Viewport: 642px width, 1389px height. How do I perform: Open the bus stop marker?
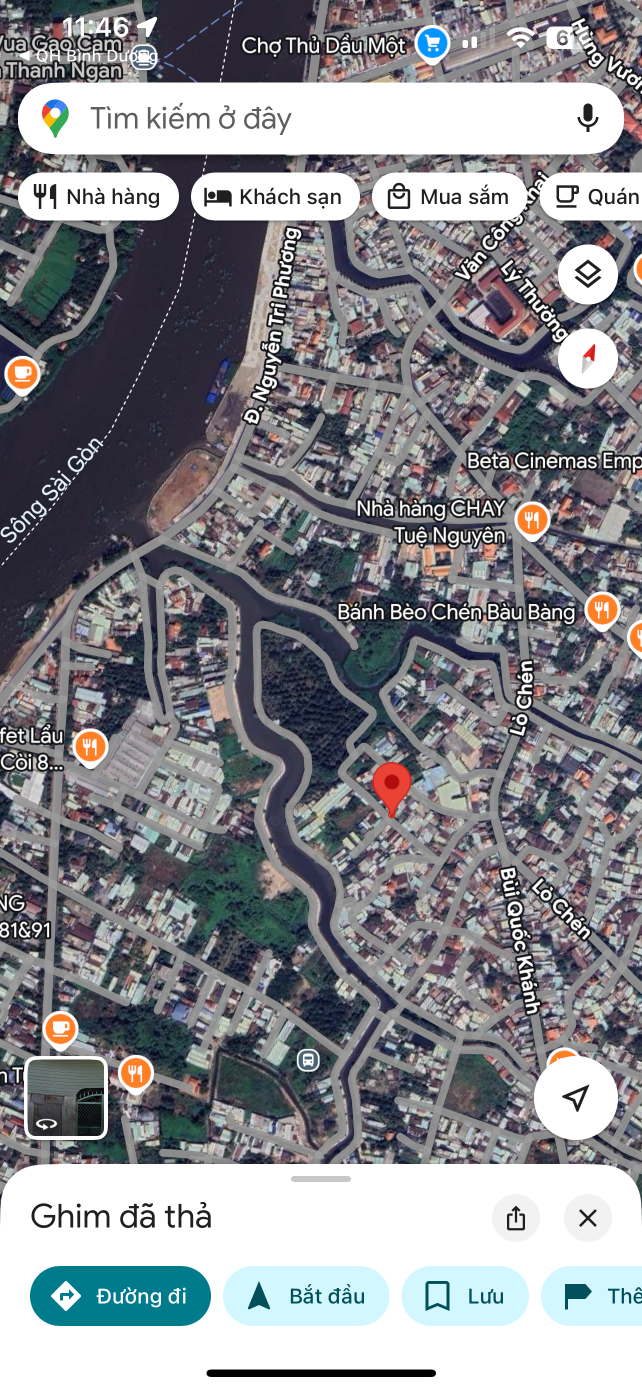click(x=308, y=1060)
